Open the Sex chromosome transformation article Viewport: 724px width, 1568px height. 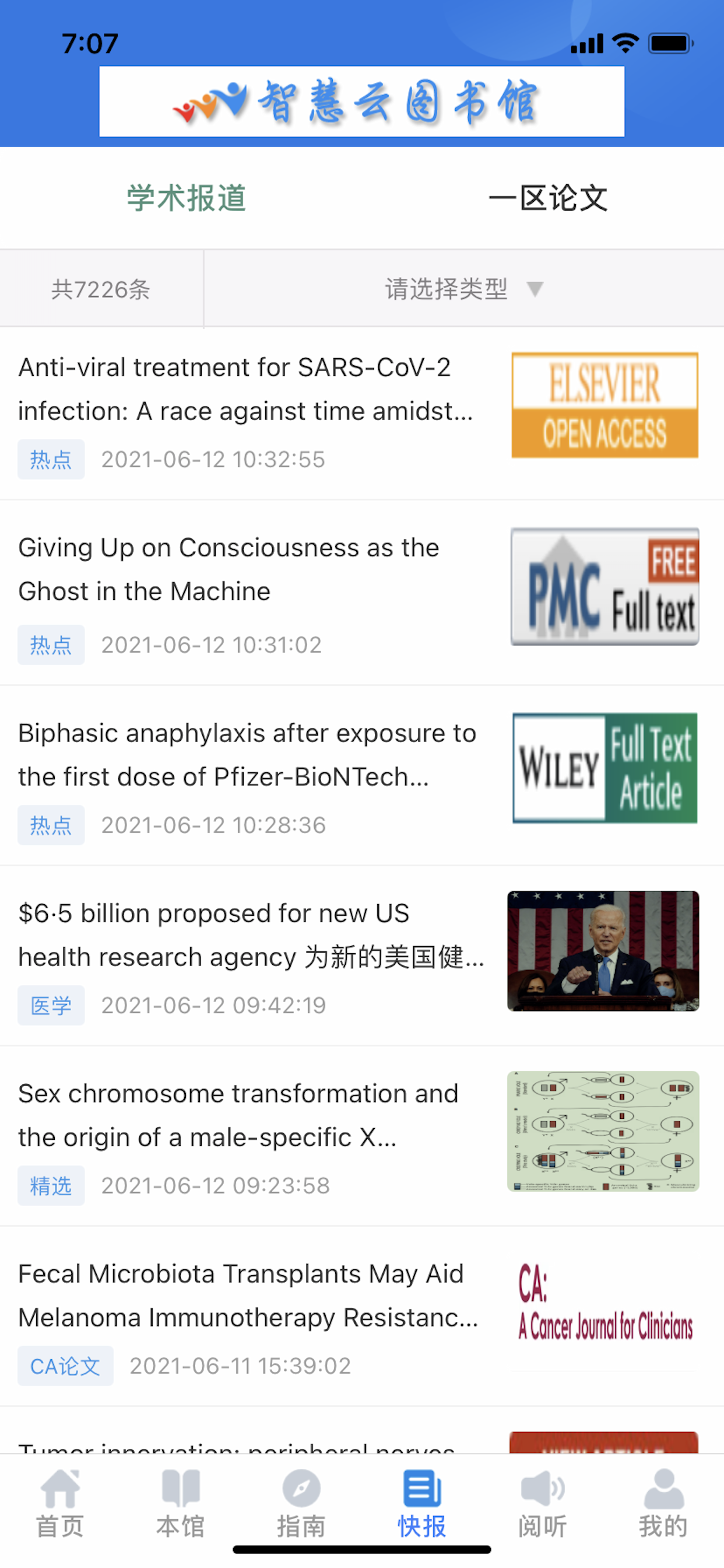click(362, 1136)
